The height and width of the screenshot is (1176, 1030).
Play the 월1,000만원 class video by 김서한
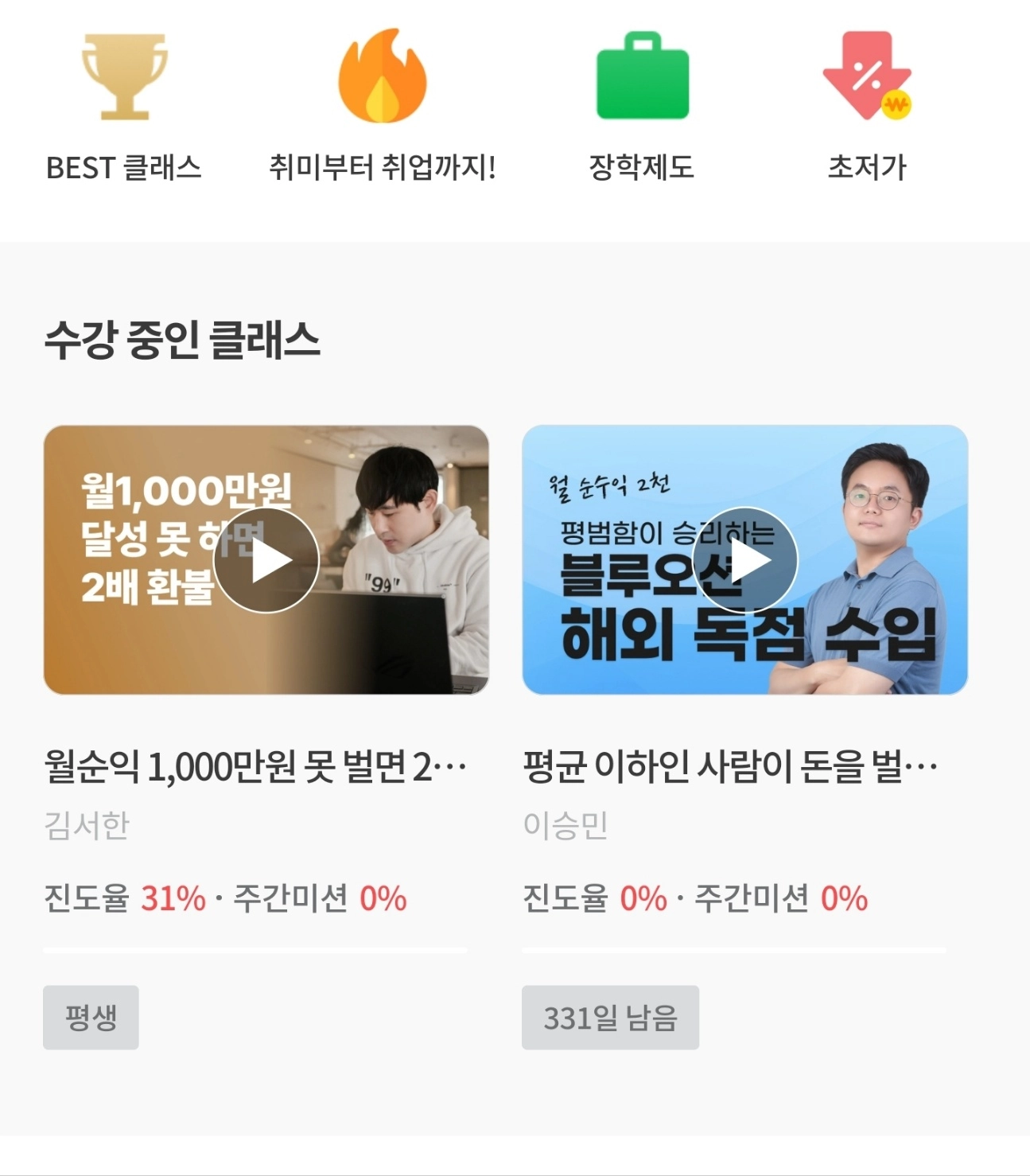[266, 560]
